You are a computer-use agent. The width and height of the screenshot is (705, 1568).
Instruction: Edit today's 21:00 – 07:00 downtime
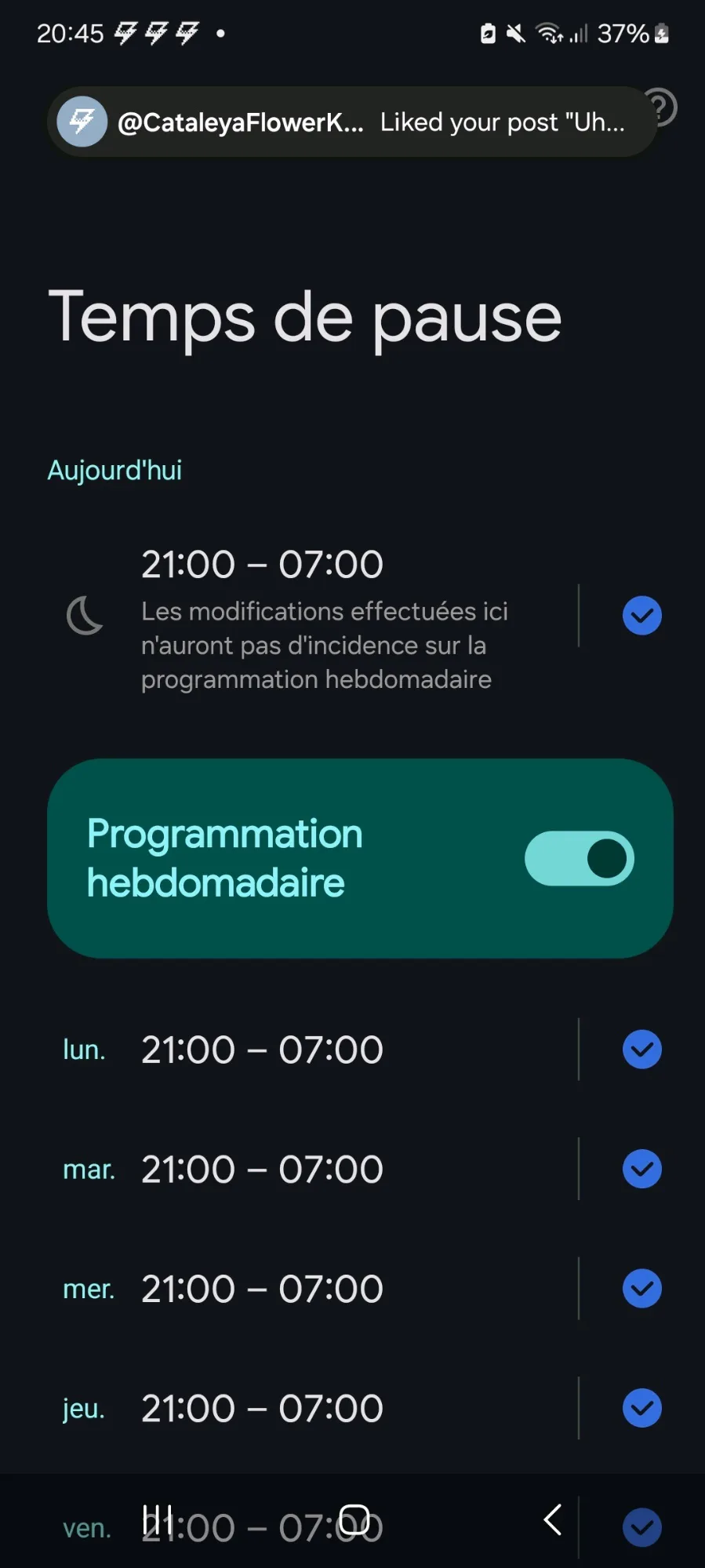(314, 616)
